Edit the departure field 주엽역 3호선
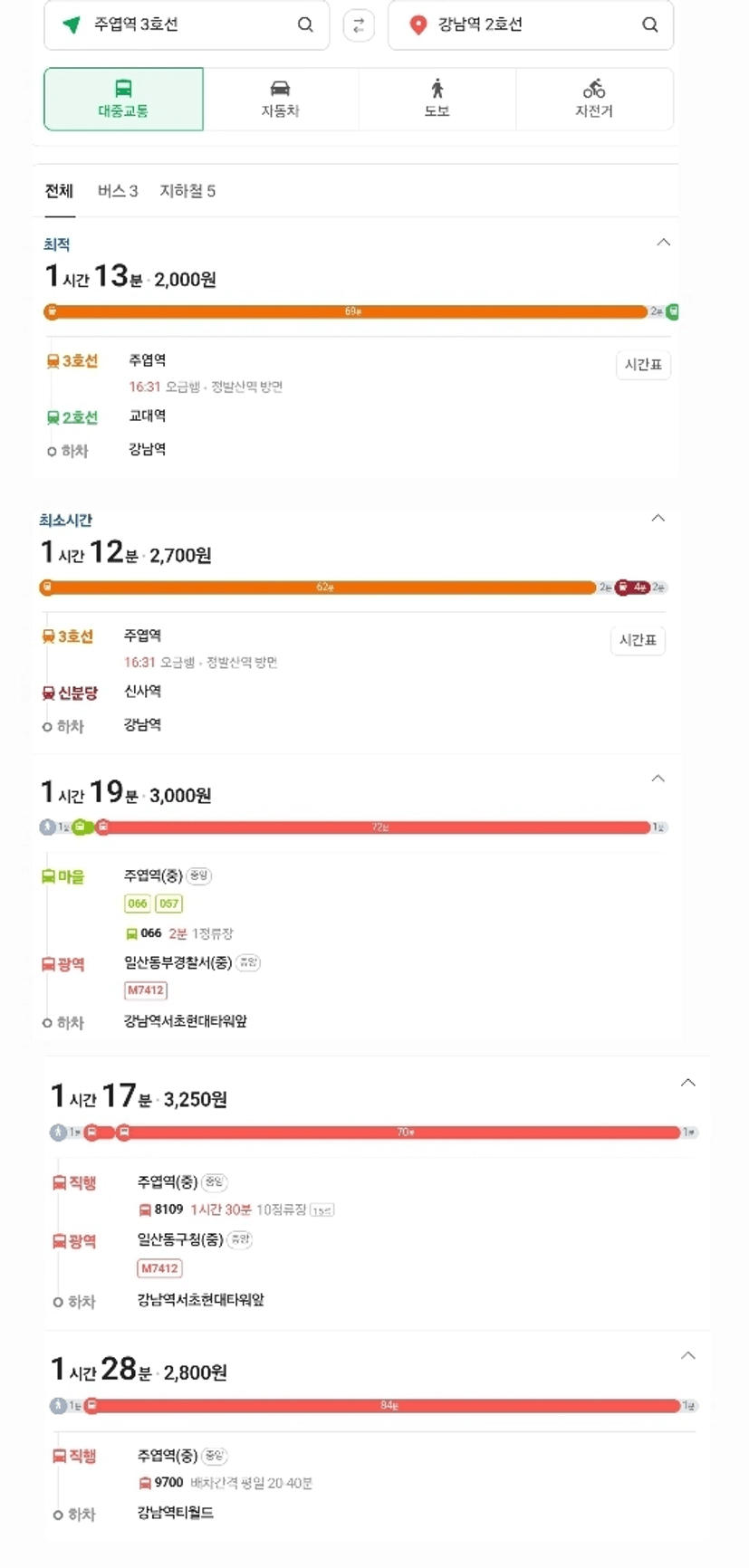The width and height of the screenshot is (749, 1568). [x=187, y=24]
